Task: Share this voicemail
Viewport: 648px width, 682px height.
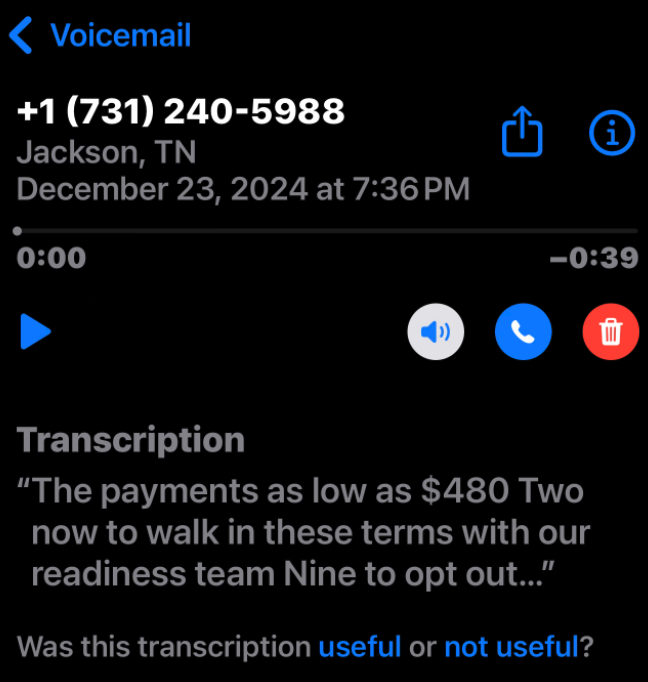Action: pos(522,134)
